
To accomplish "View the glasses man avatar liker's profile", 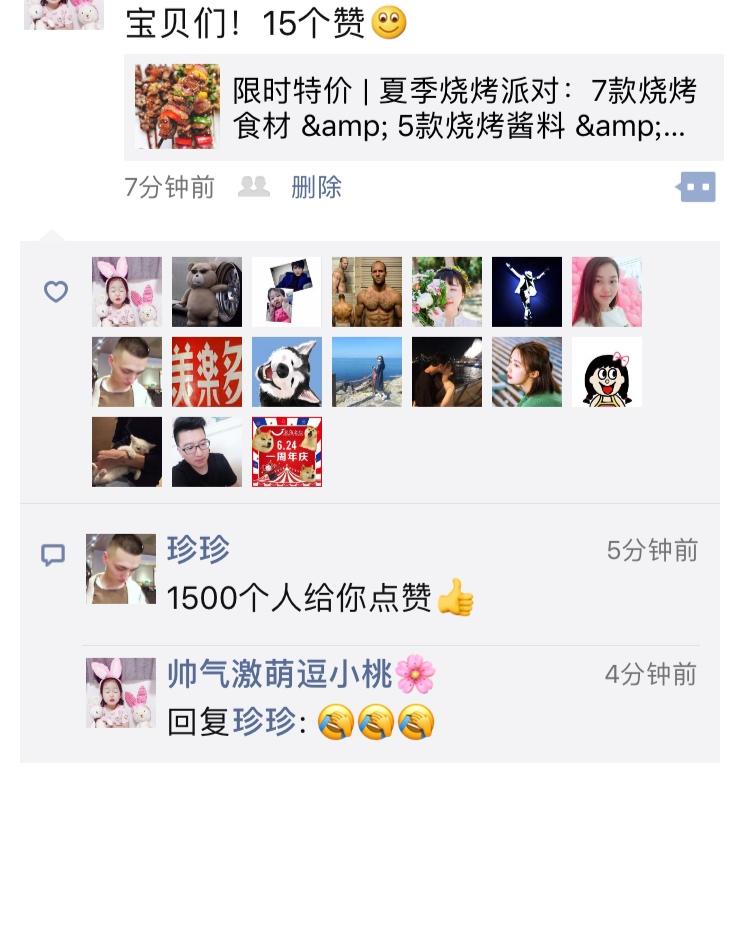I will pyautogui.click(x=207, y=452).
